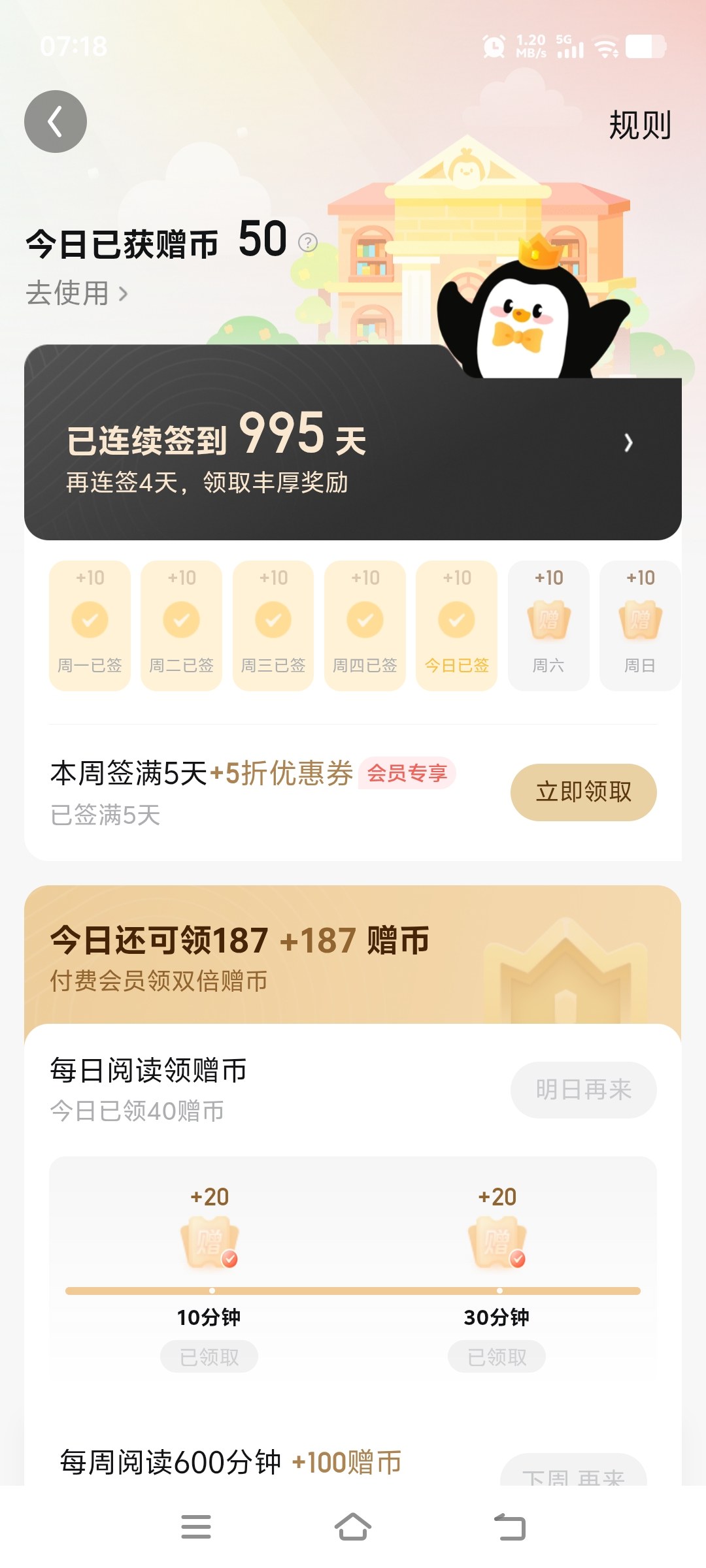
Task: Go to the system home screen
Action: coord(353,1527)
